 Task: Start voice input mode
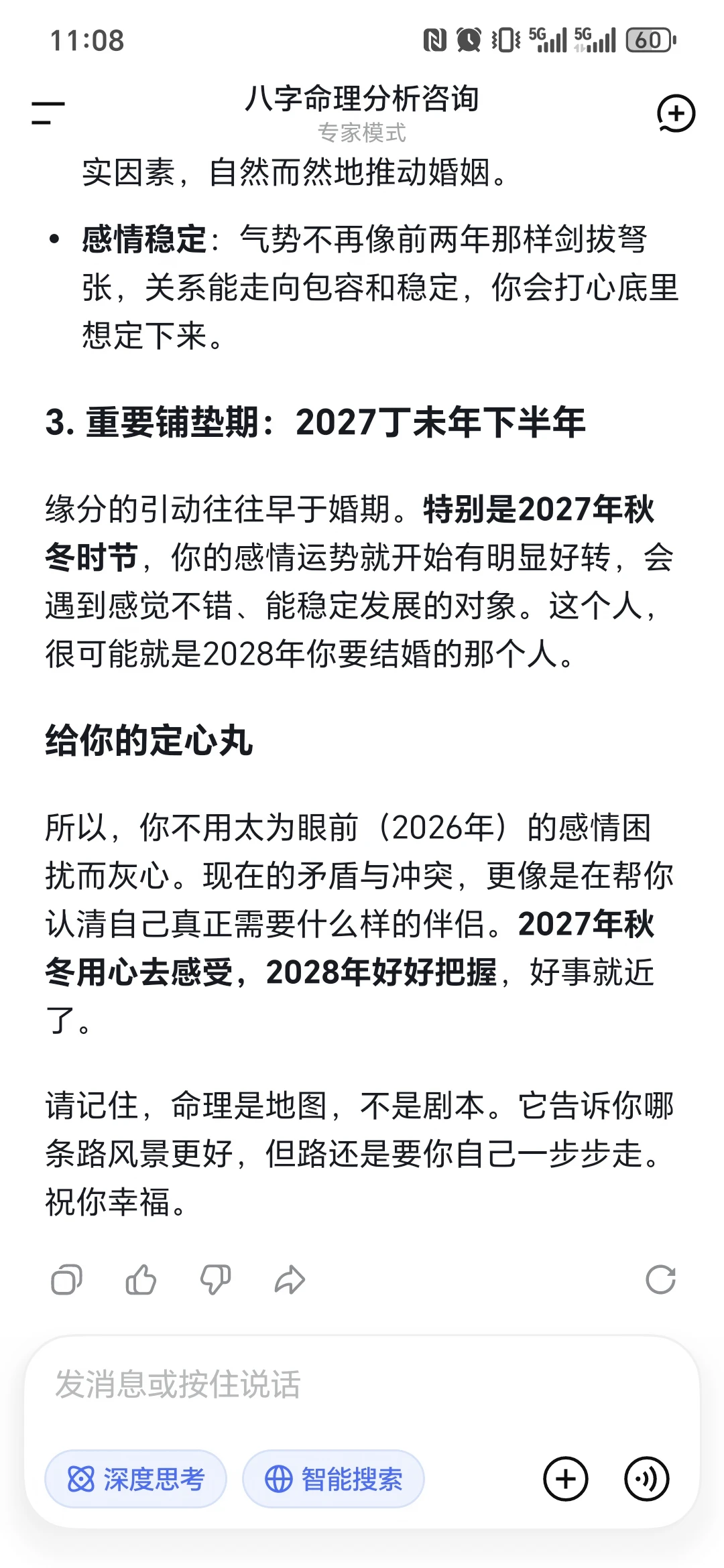point(647,1479)
